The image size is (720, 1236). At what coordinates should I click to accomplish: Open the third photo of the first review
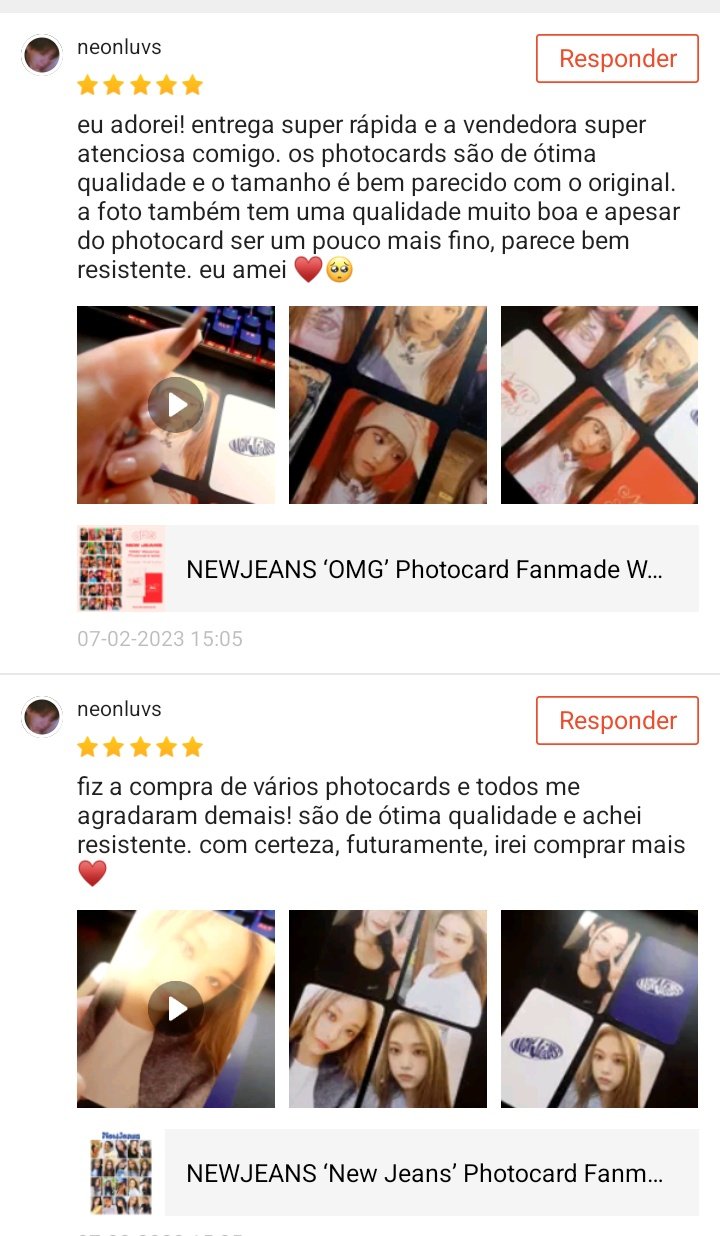(599, 405)
